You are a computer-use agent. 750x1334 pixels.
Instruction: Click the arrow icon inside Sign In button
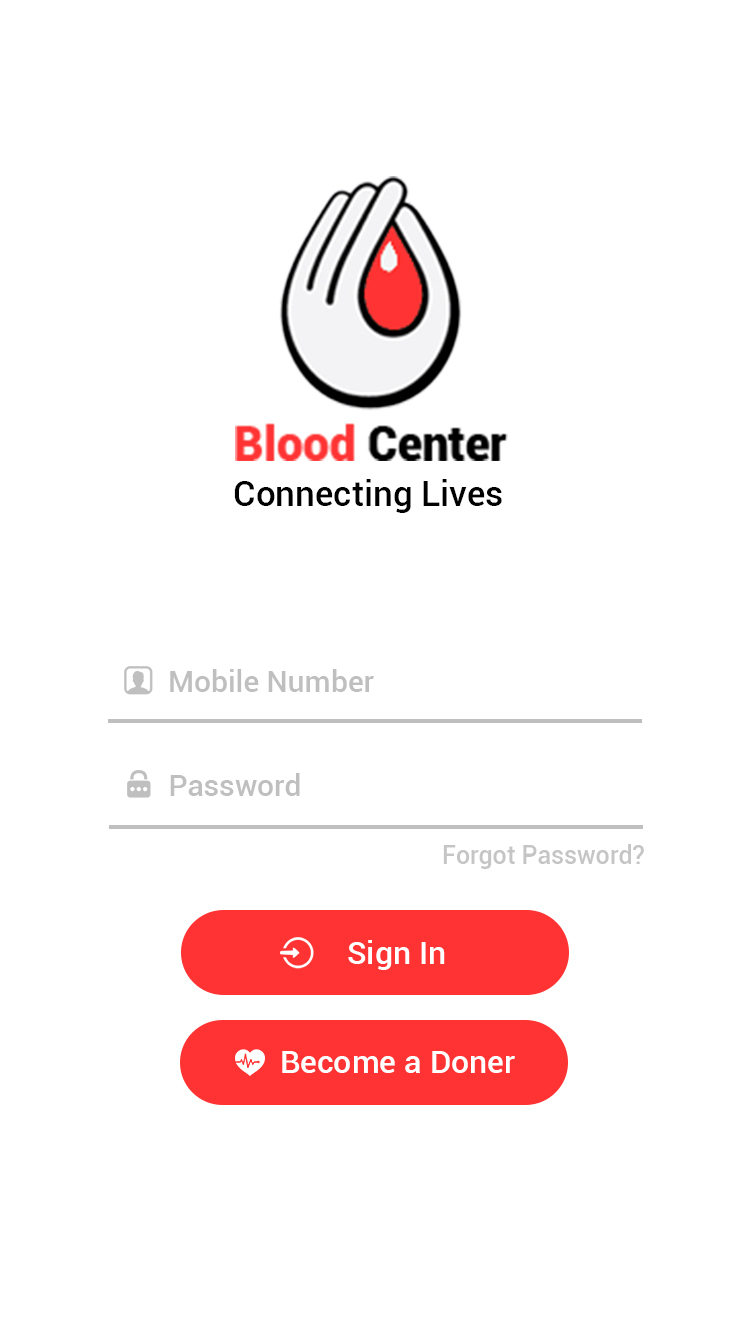(x=297, y=952)
